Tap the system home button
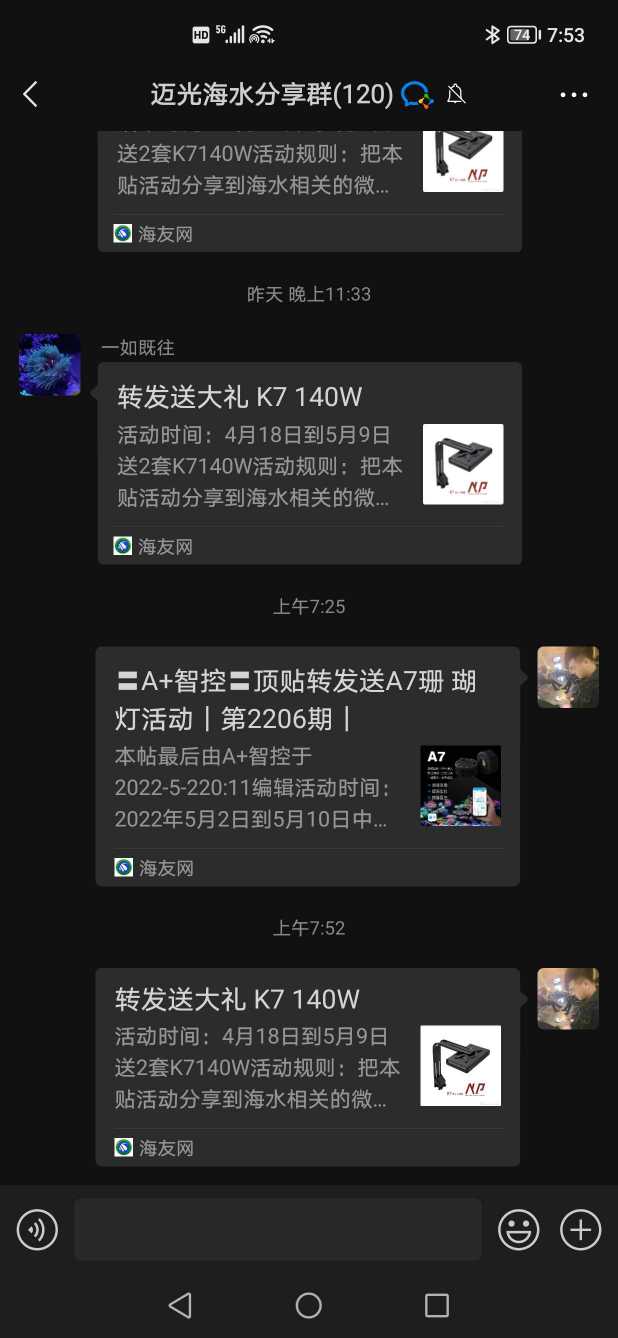The width and height of the screenshot is (618, 1338). click(x=309, y=1305)
